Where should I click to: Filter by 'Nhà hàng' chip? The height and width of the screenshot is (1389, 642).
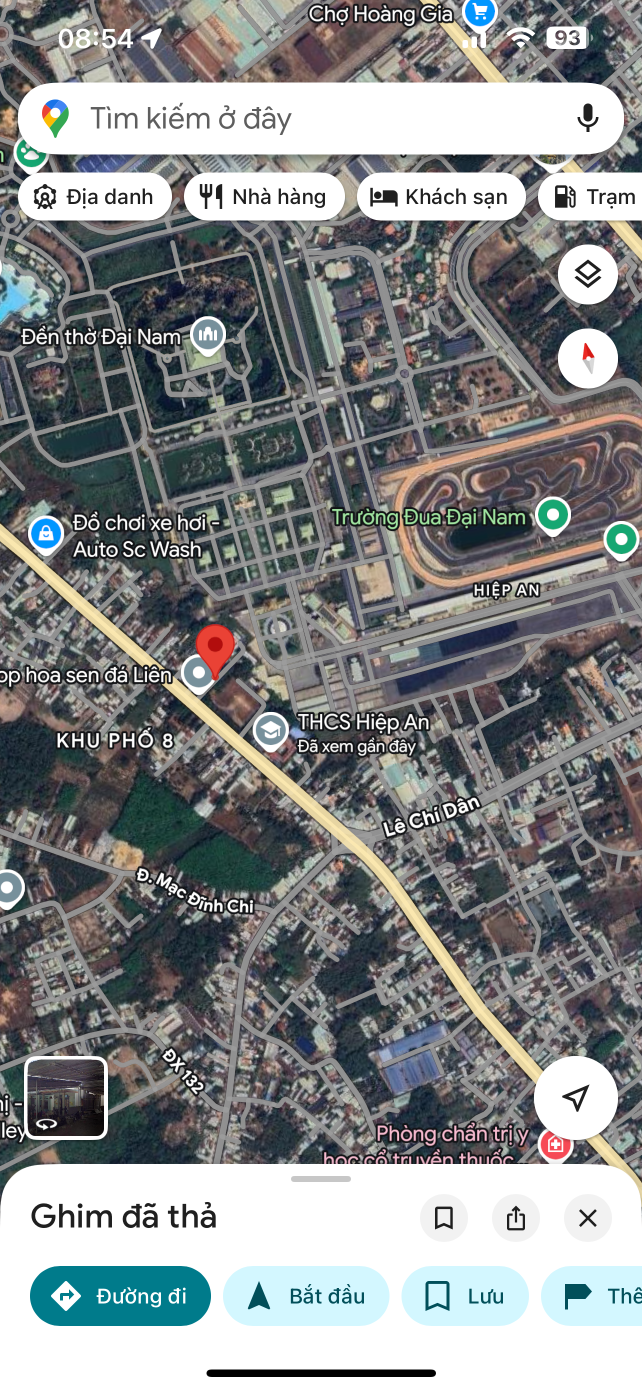pyautogui.click(x=264, y=197)
